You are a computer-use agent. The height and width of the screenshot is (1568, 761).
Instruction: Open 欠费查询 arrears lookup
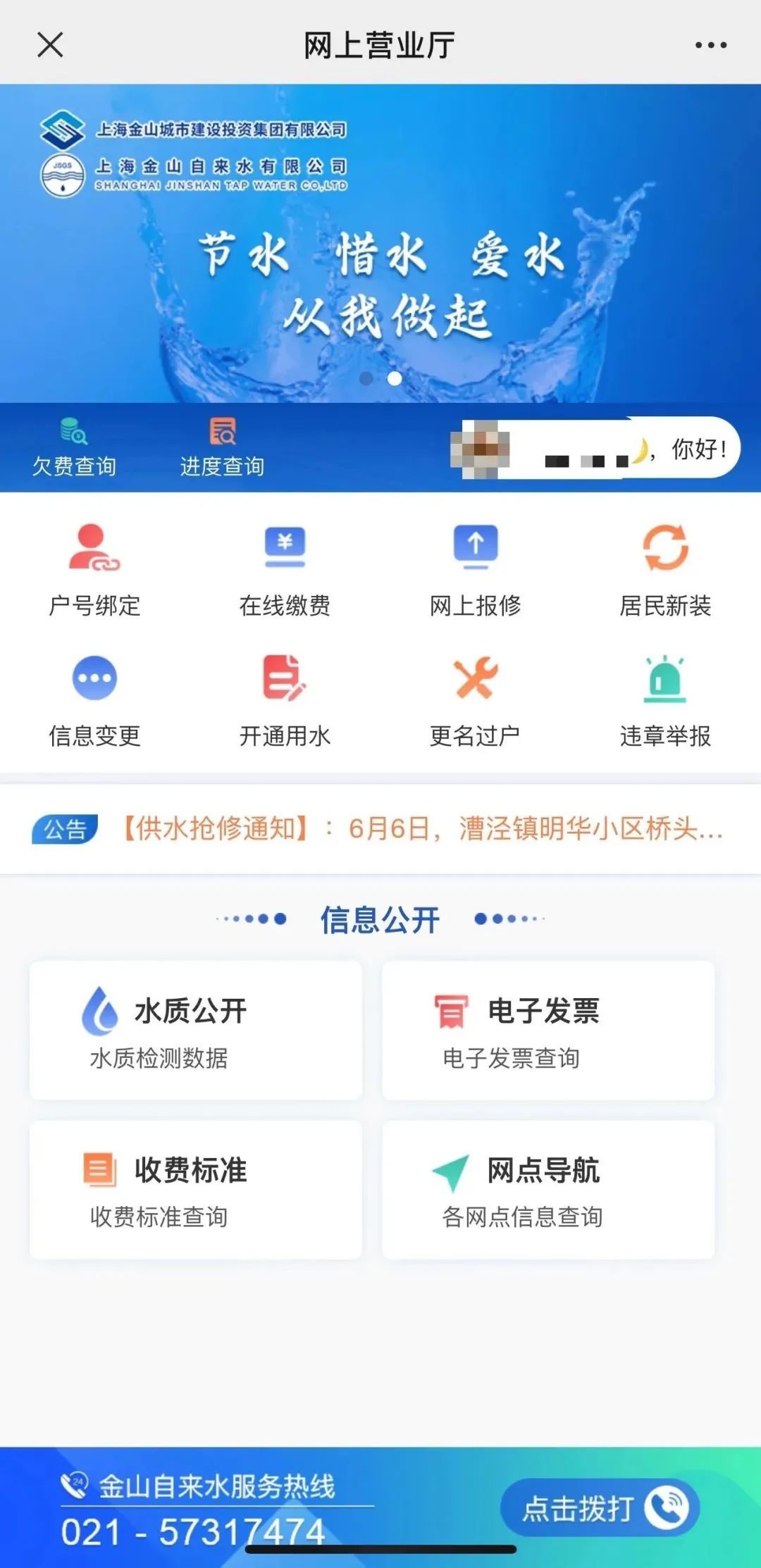tap(74, 447)
